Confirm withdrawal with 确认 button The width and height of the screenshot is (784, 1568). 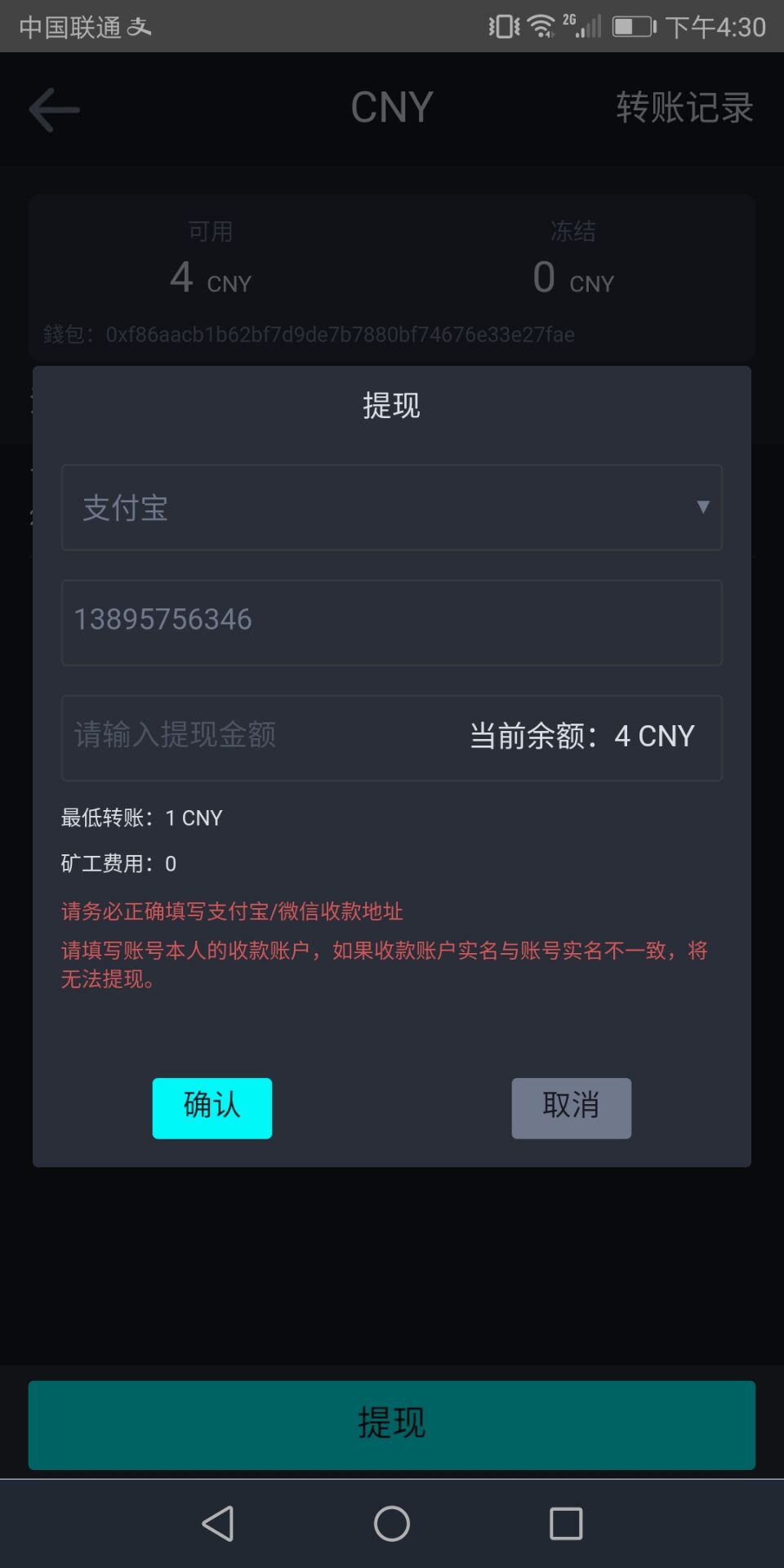tap(212, 1107)
